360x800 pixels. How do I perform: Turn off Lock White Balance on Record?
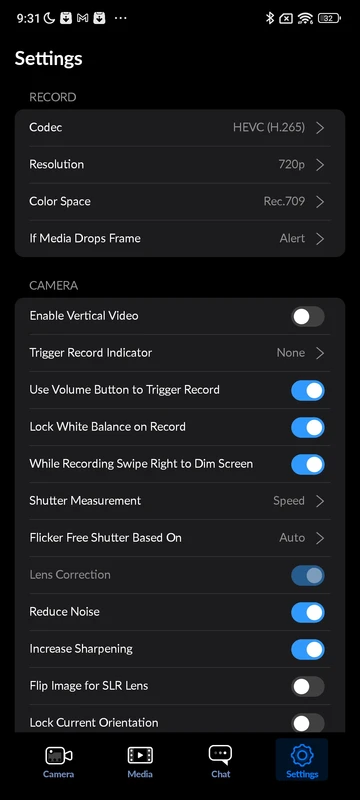pos(307,428)
